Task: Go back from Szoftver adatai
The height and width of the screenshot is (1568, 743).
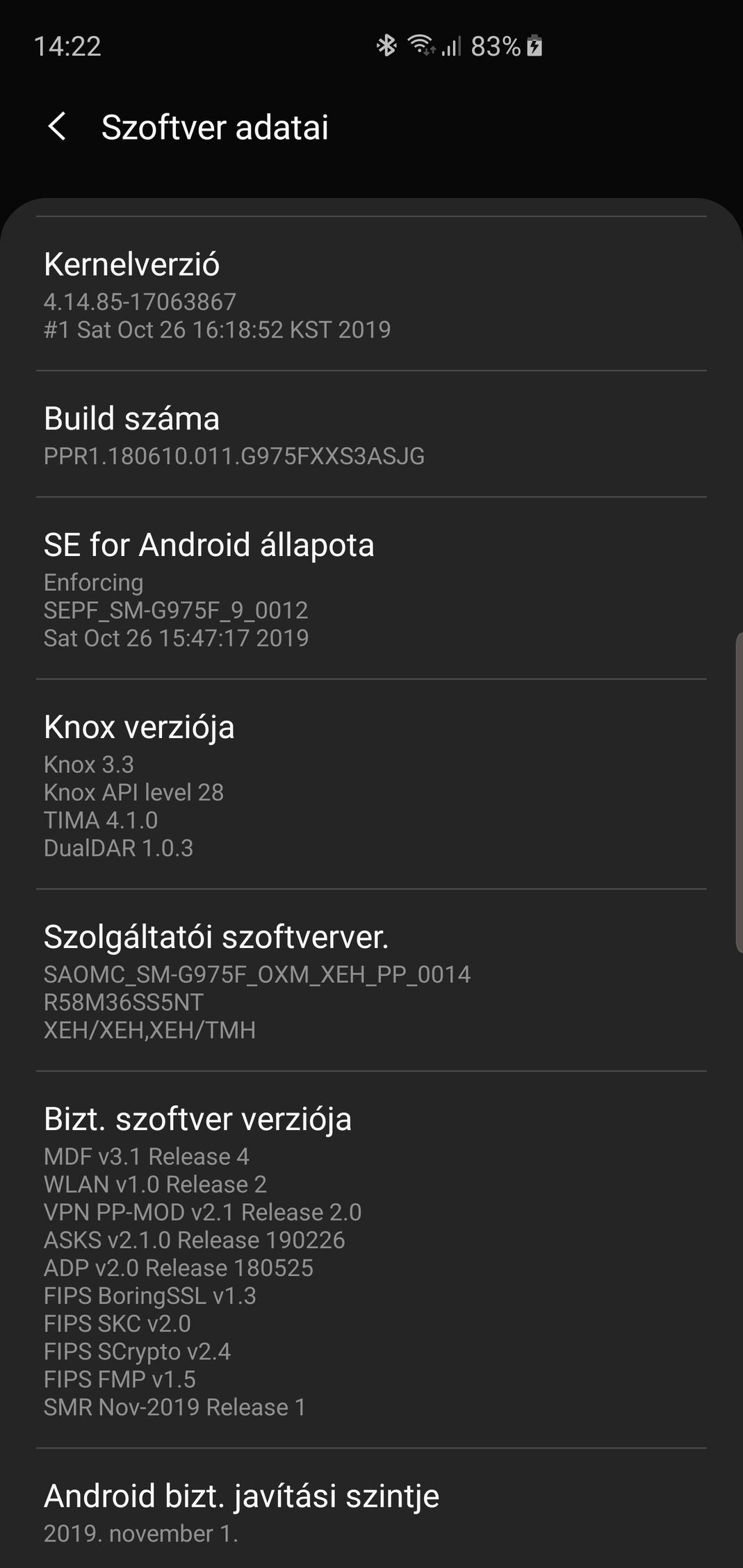Action: click(x=58, y=127)
